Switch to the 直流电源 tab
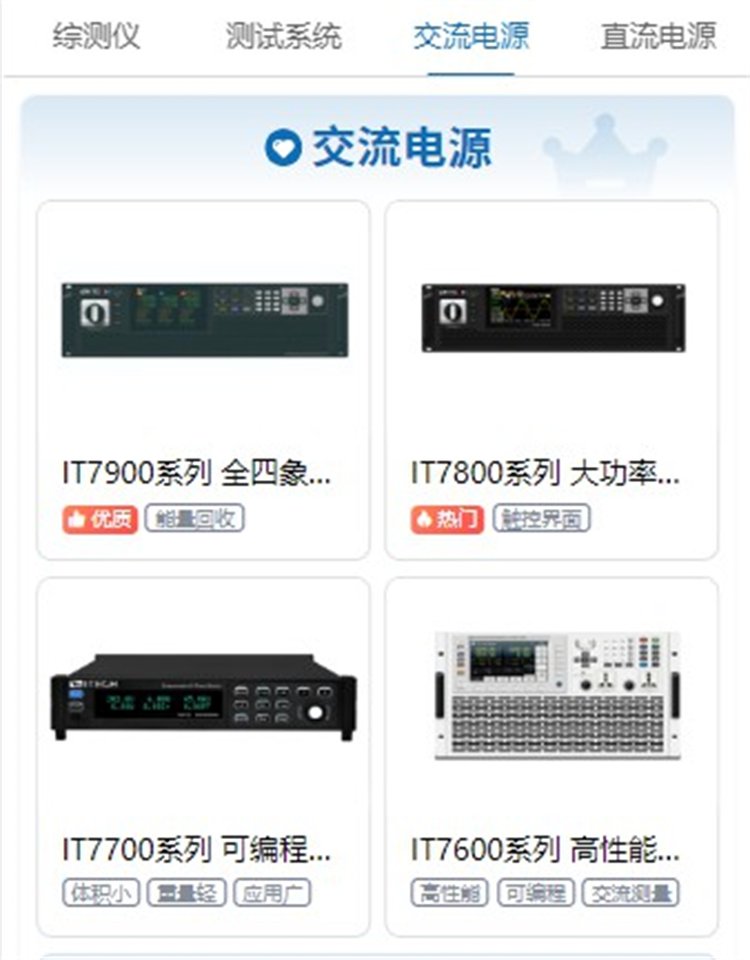Image resolution: width=750 pixels, height=960 pixels. click(658, 37)
